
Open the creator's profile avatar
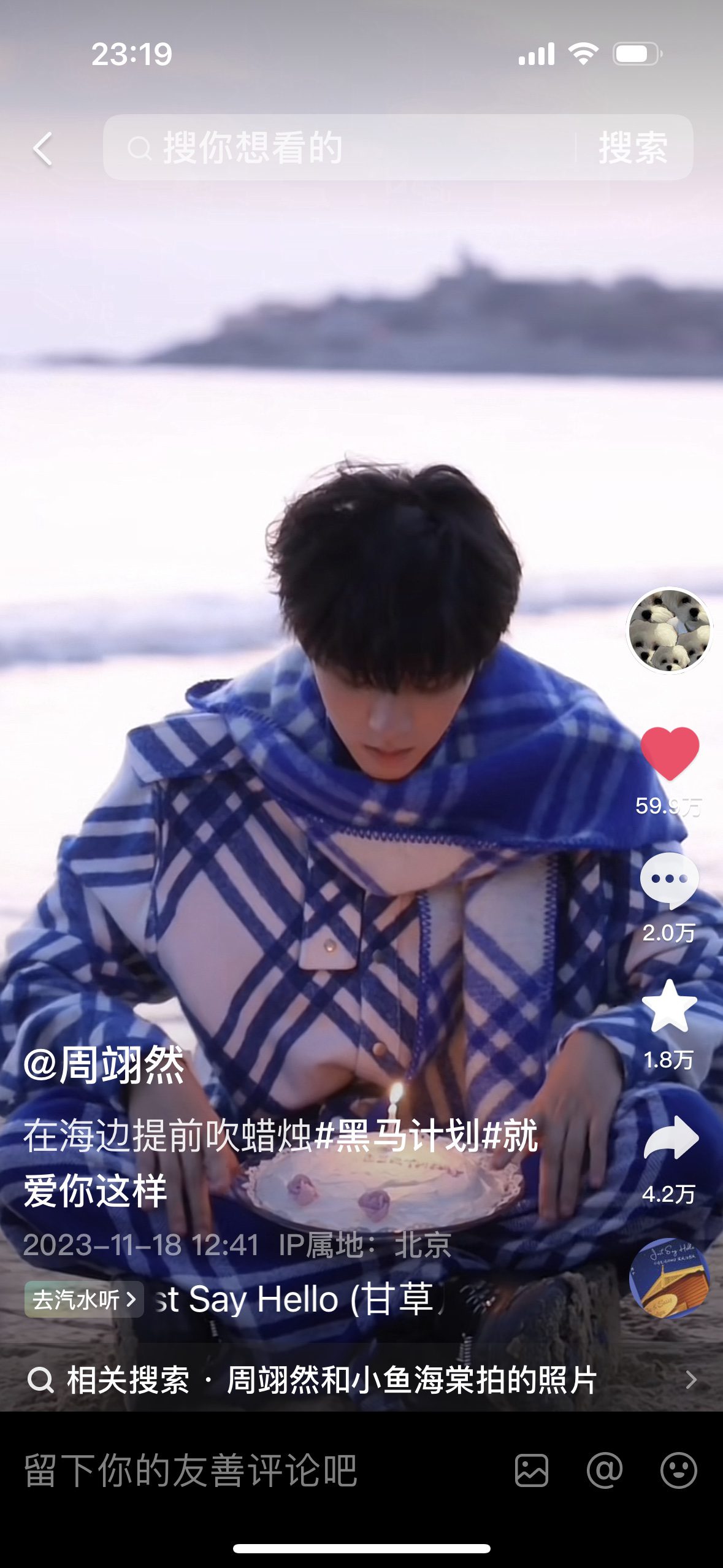pos(669,630)
